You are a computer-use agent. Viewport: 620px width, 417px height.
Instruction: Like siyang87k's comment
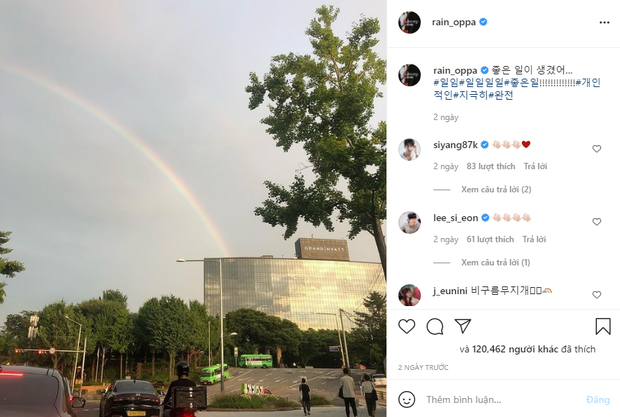(597, 148)
